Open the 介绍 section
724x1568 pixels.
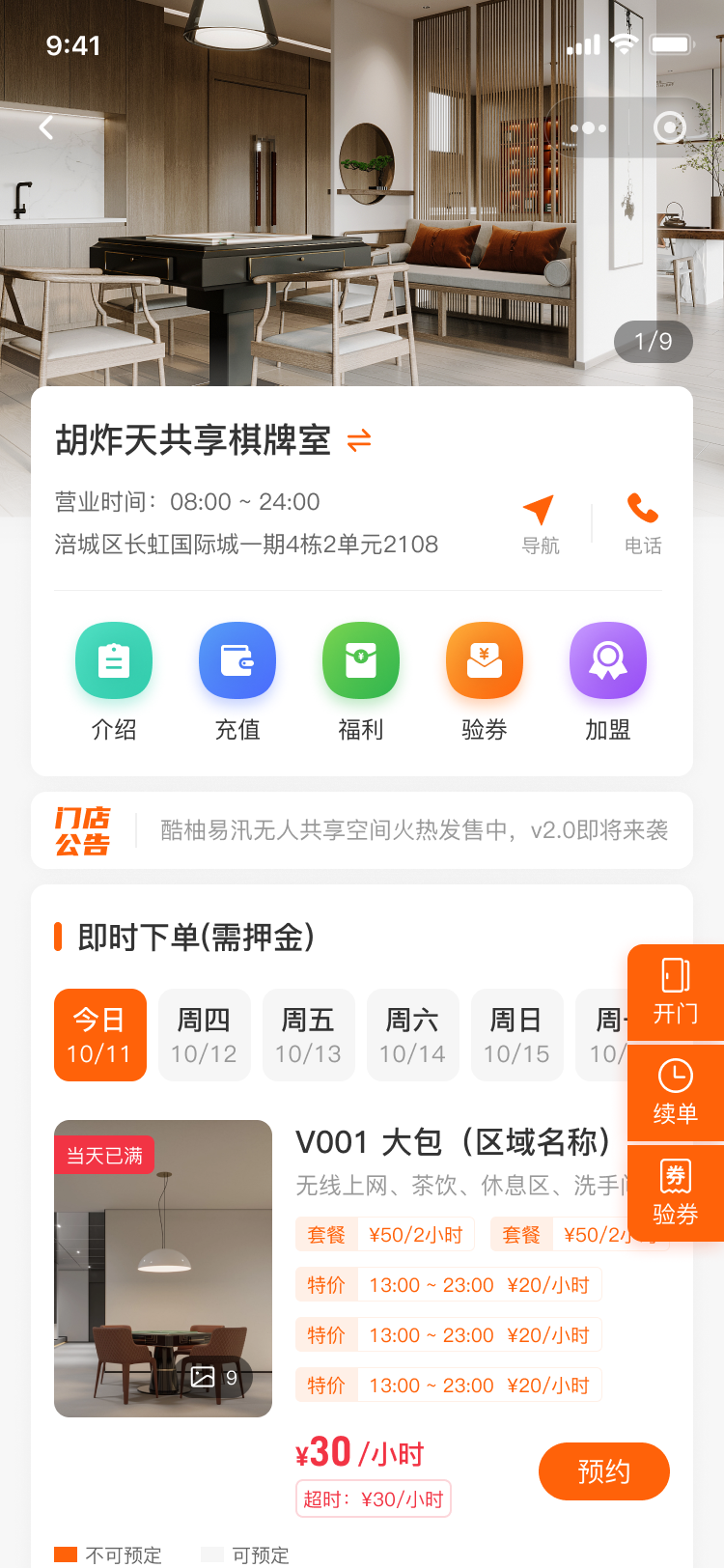point(114,681)
